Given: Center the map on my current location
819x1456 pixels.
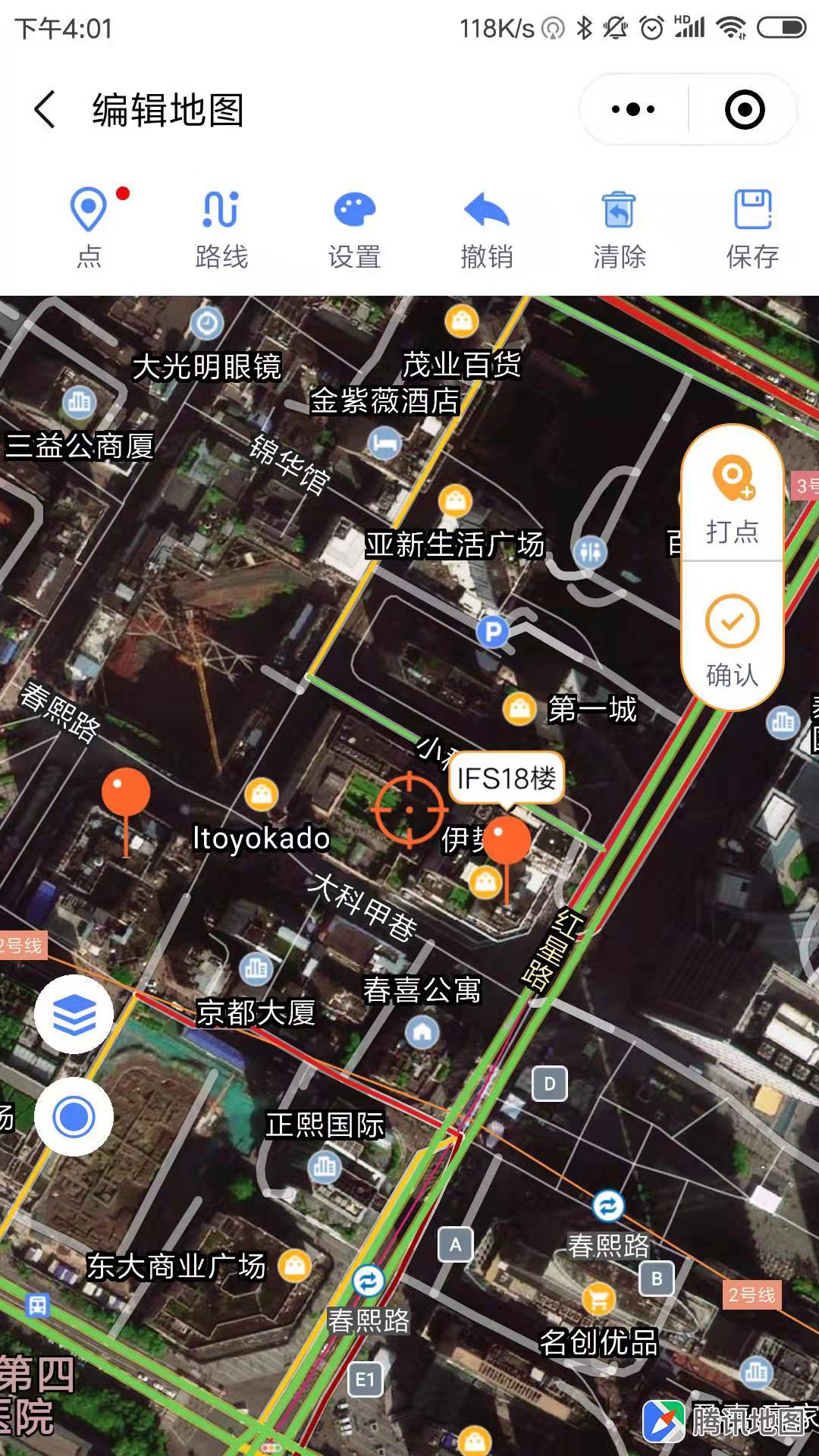Looking at the screenshot, I should [74, 1117].
